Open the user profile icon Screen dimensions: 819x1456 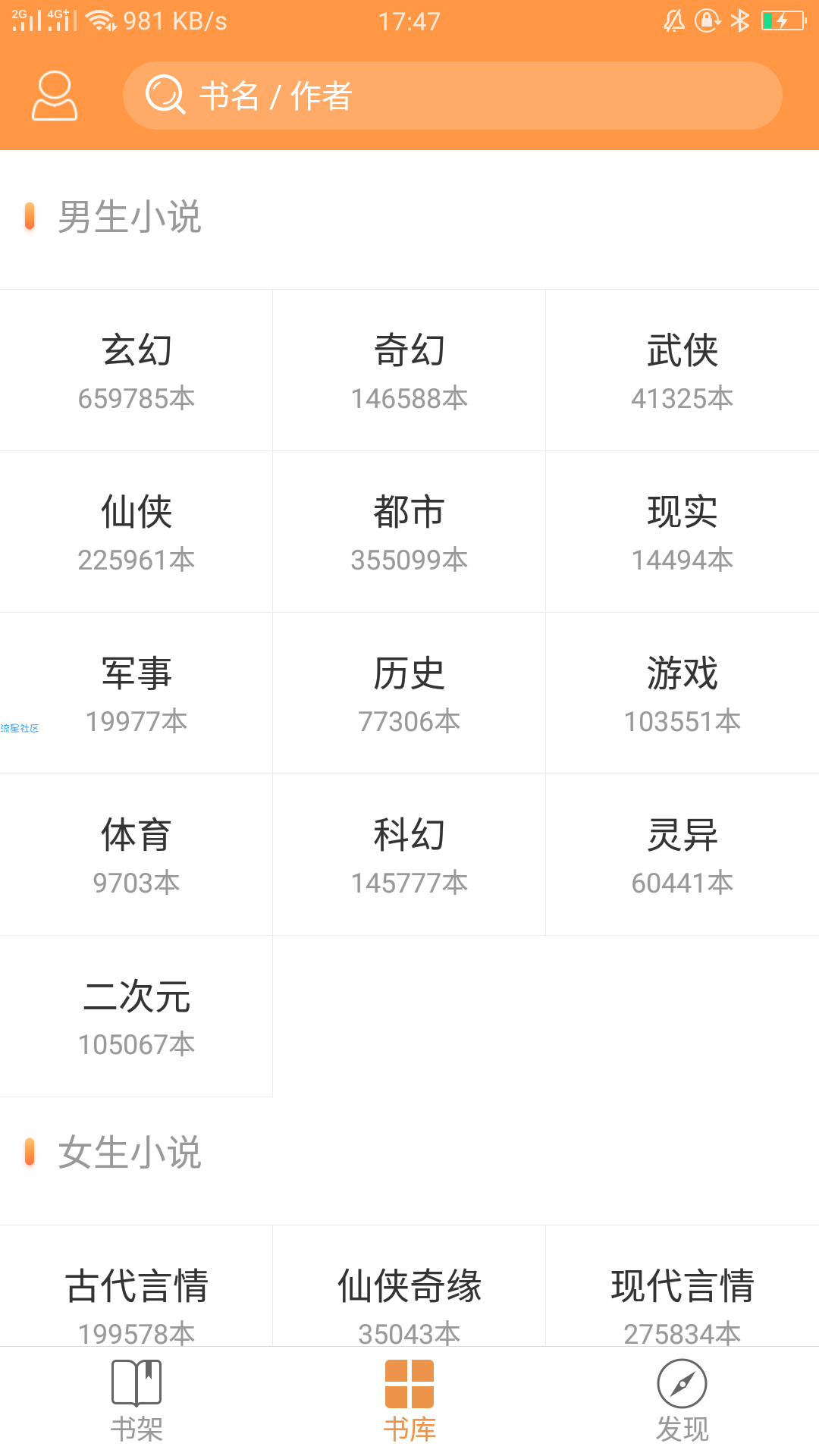coord(55,96)
